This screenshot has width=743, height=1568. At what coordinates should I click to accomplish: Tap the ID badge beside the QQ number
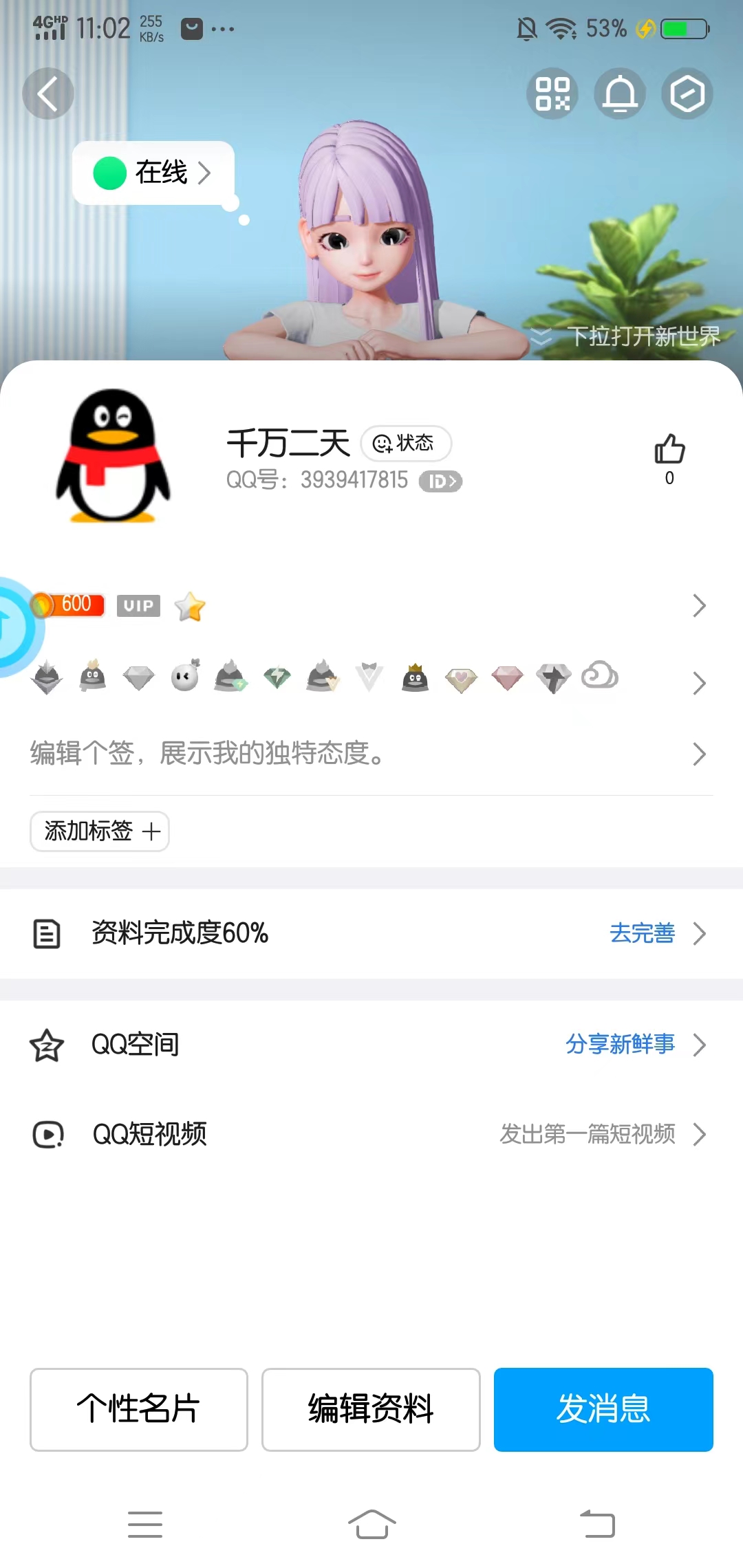[440, 481]
